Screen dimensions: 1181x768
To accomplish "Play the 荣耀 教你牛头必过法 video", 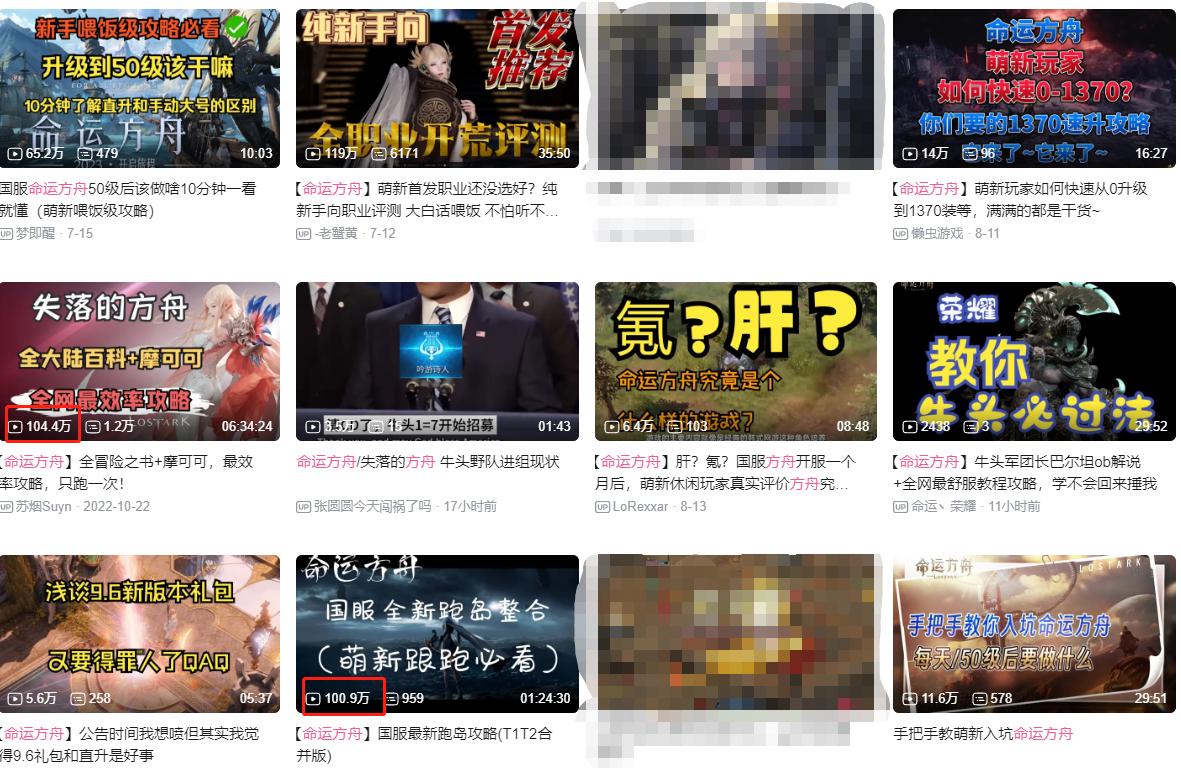I will point(1034,361).
